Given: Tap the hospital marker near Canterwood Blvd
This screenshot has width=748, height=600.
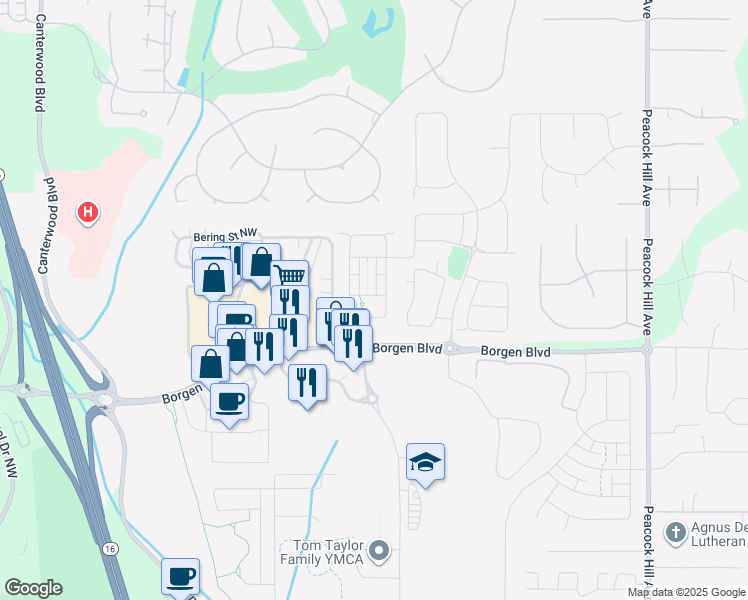Looking at the screenshot, I should coord(89,212).
